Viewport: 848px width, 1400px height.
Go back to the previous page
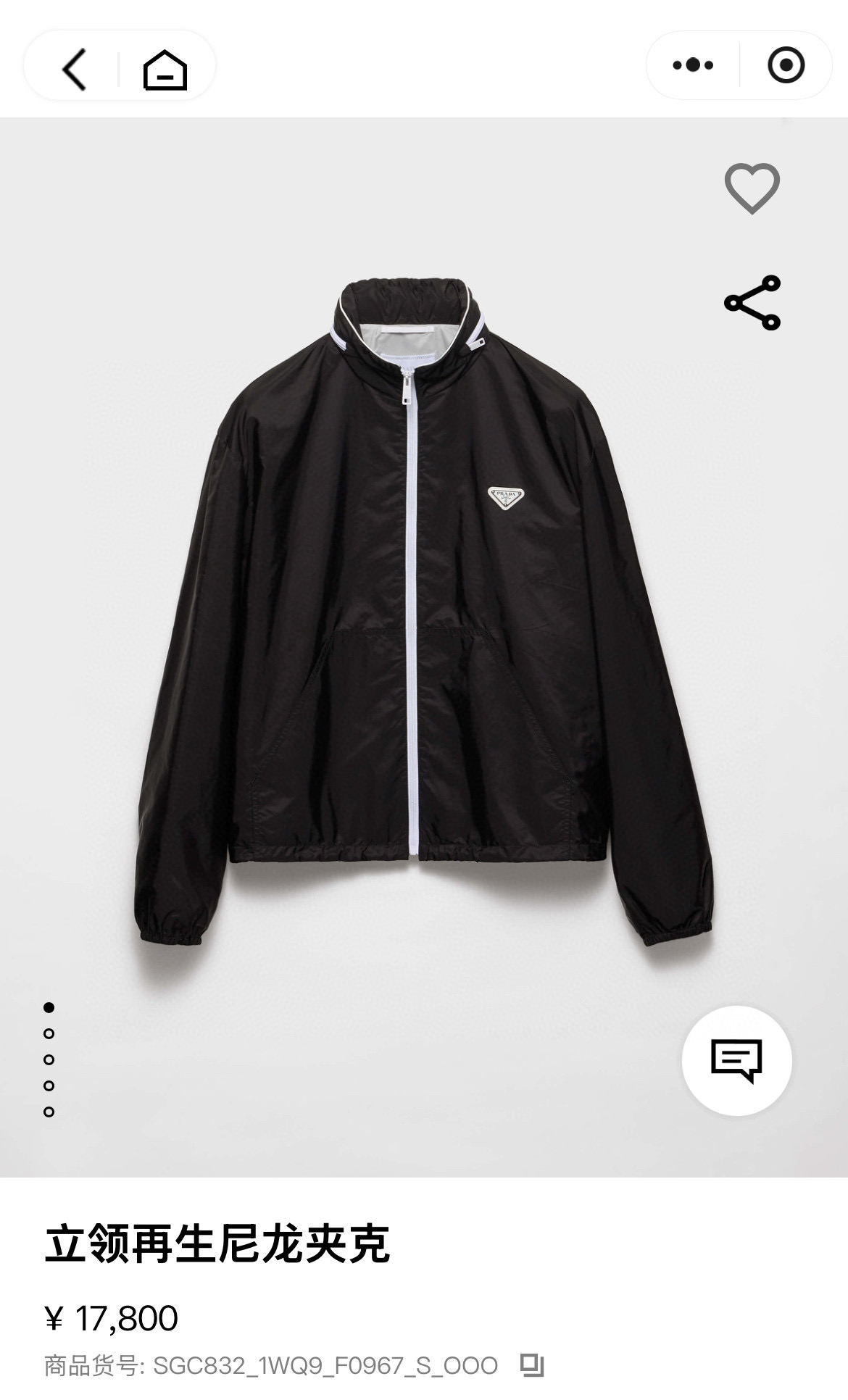pyautogui.click(x=74, y=69)
